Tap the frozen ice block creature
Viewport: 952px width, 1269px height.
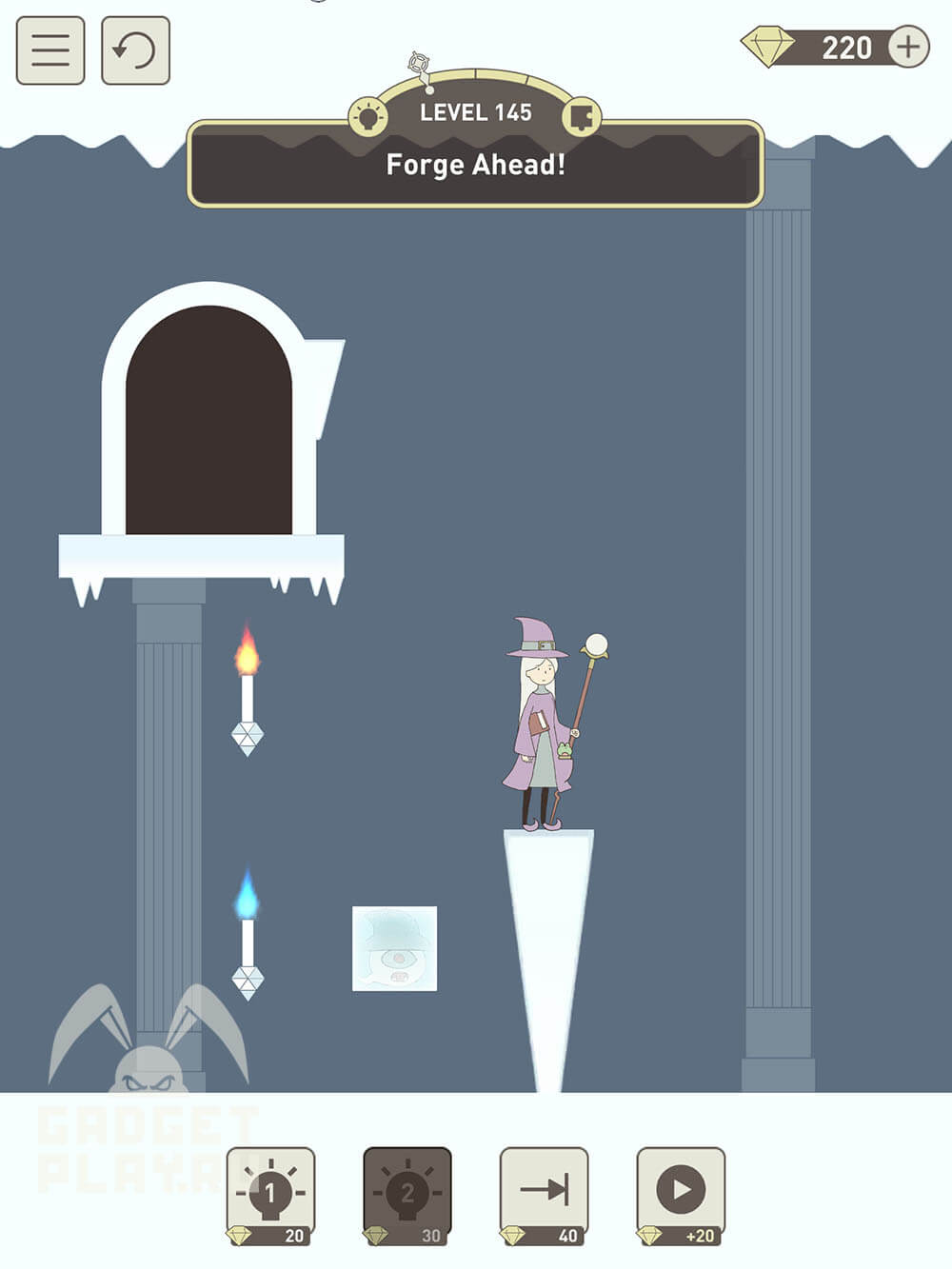[x=395, y=949]
